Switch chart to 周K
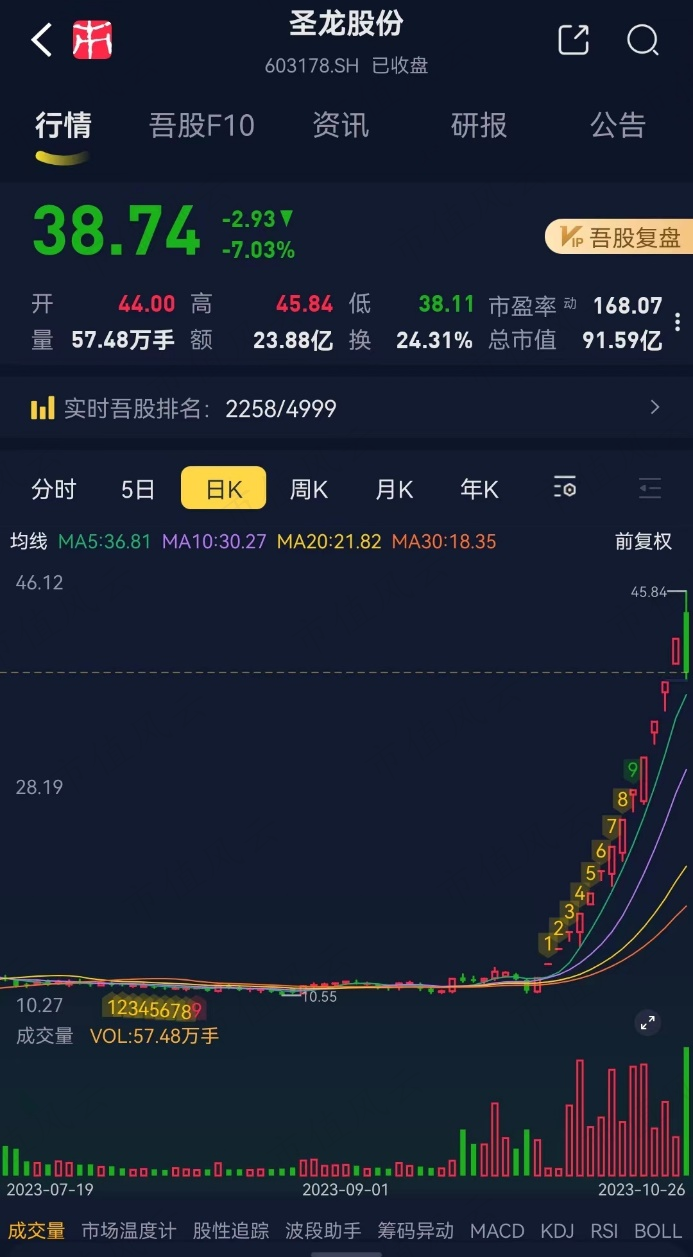Screen dimensions: 693x1257 [x=309, y=489]
